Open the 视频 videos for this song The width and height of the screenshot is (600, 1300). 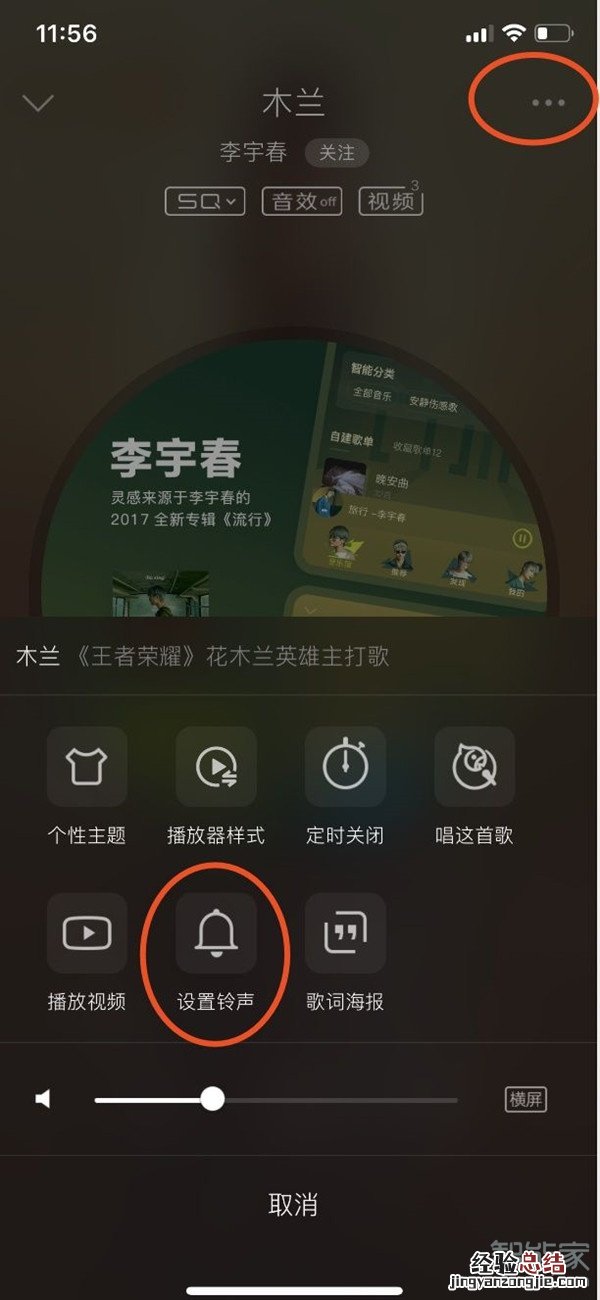coord(392,201)
